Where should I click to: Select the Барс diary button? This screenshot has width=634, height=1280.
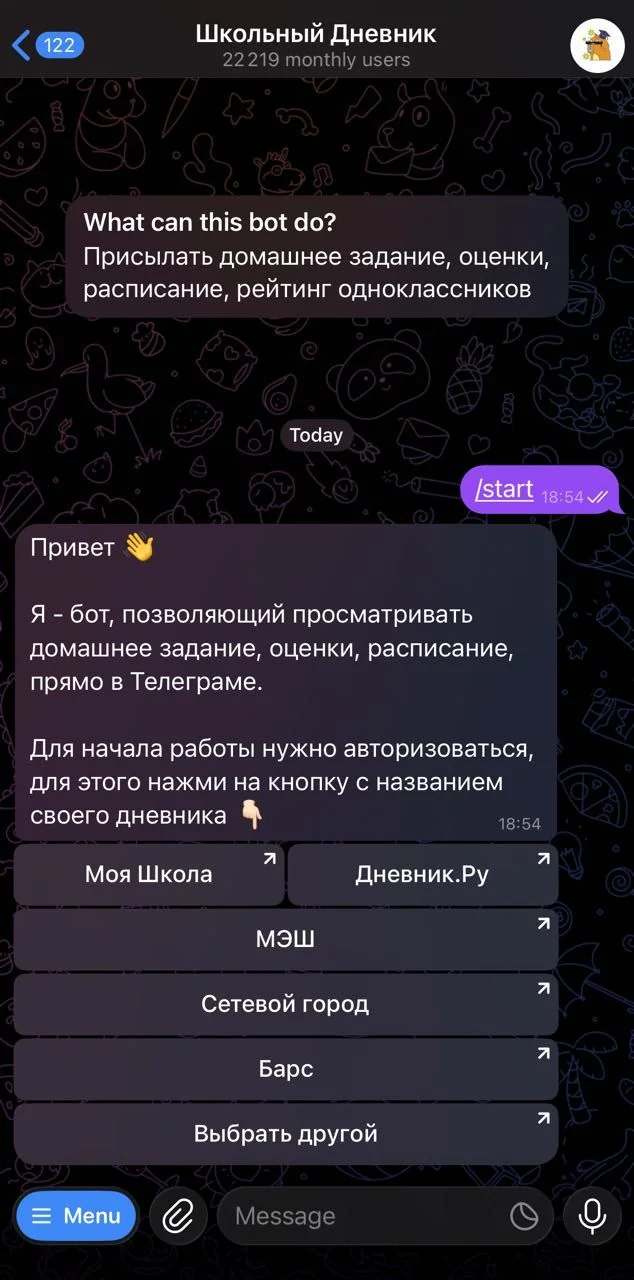coord(286,1069)
